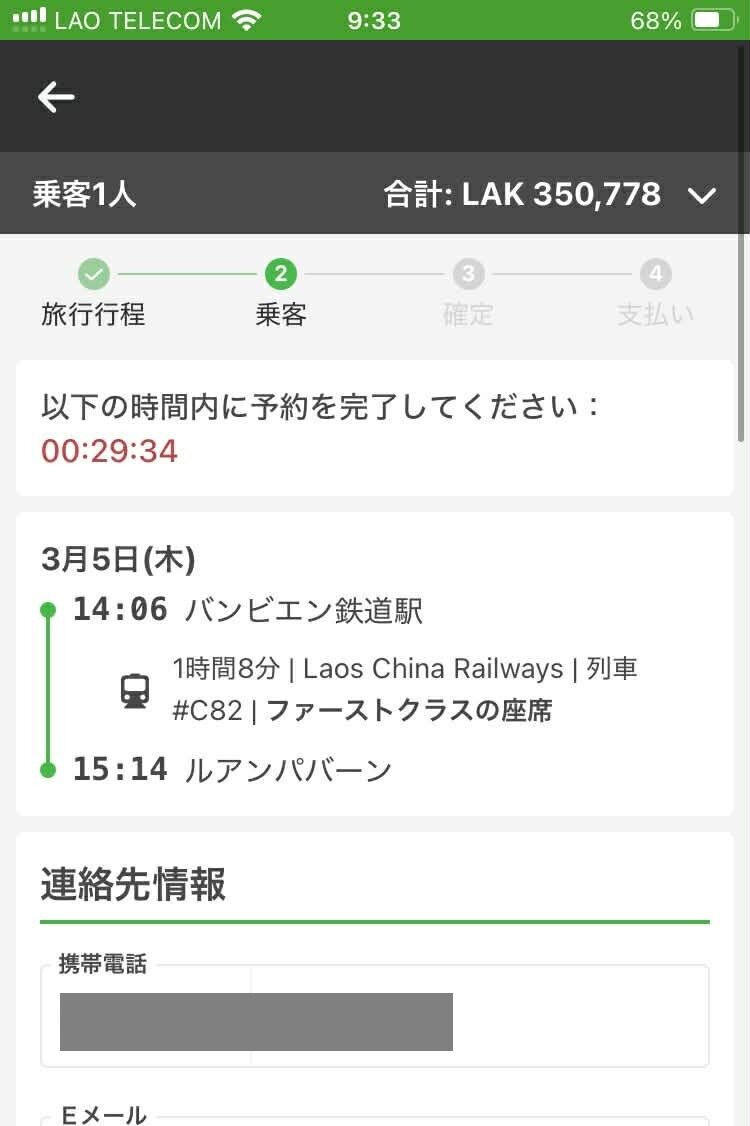
Task: Go to the 支払い payment step
Action: (x=655, y=290)
